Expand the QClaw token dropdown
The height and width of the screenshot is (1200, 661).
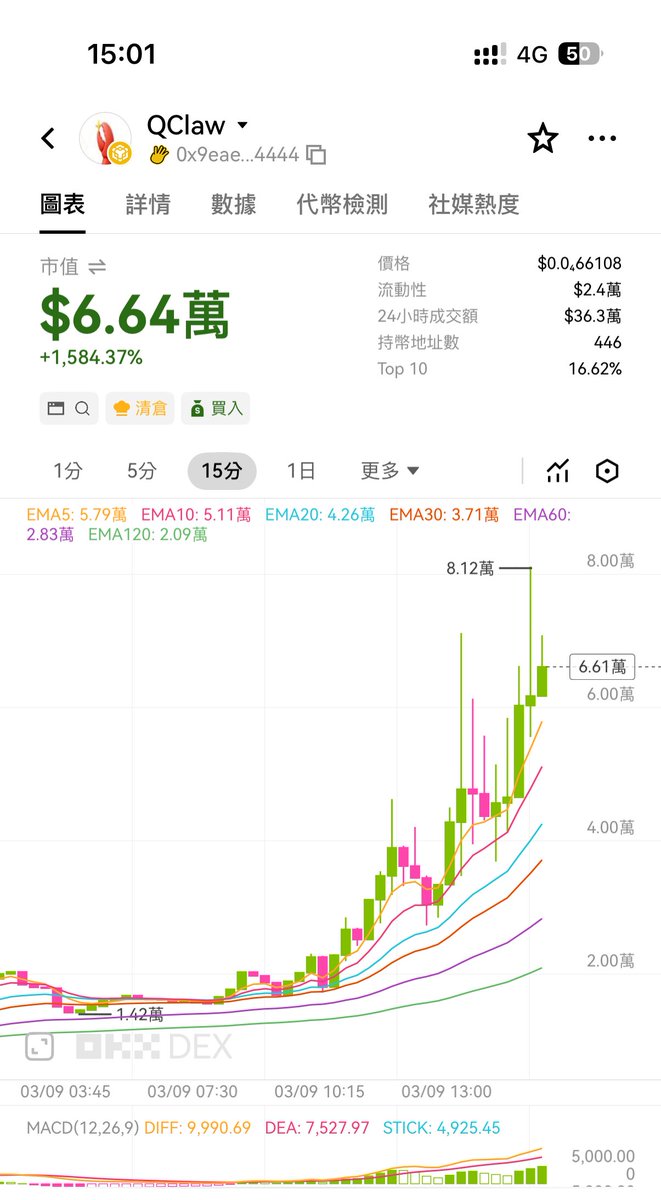coord(242,126)
